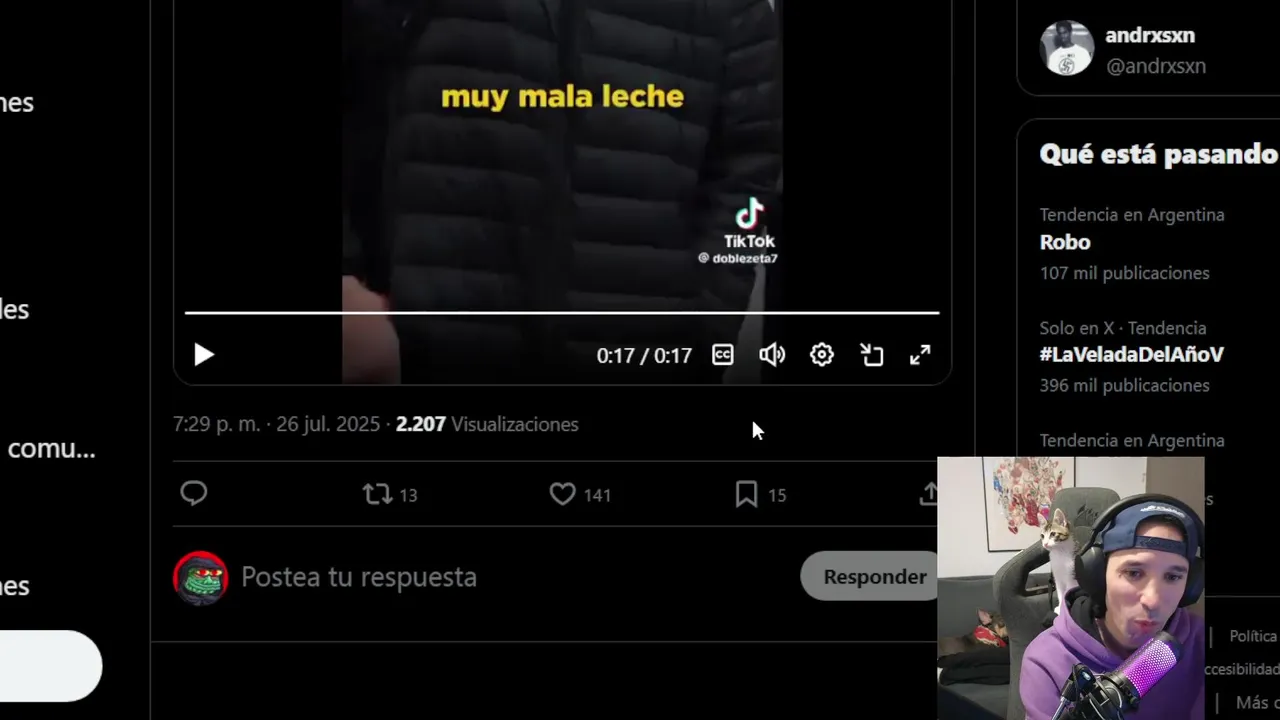This screenshot has width=1280, height=720.
Task: Tap the Responder button
Action: [x=874, y=577]
